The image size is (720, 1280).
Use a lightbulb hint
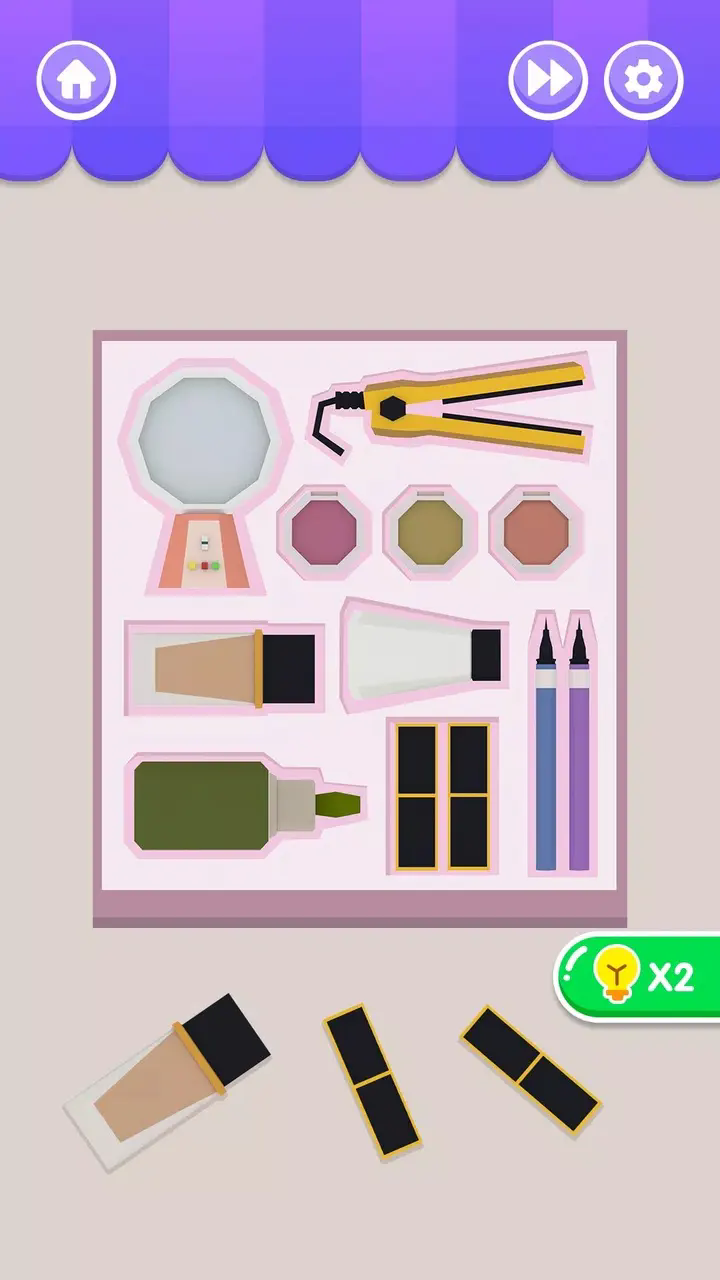pos(640,977)
